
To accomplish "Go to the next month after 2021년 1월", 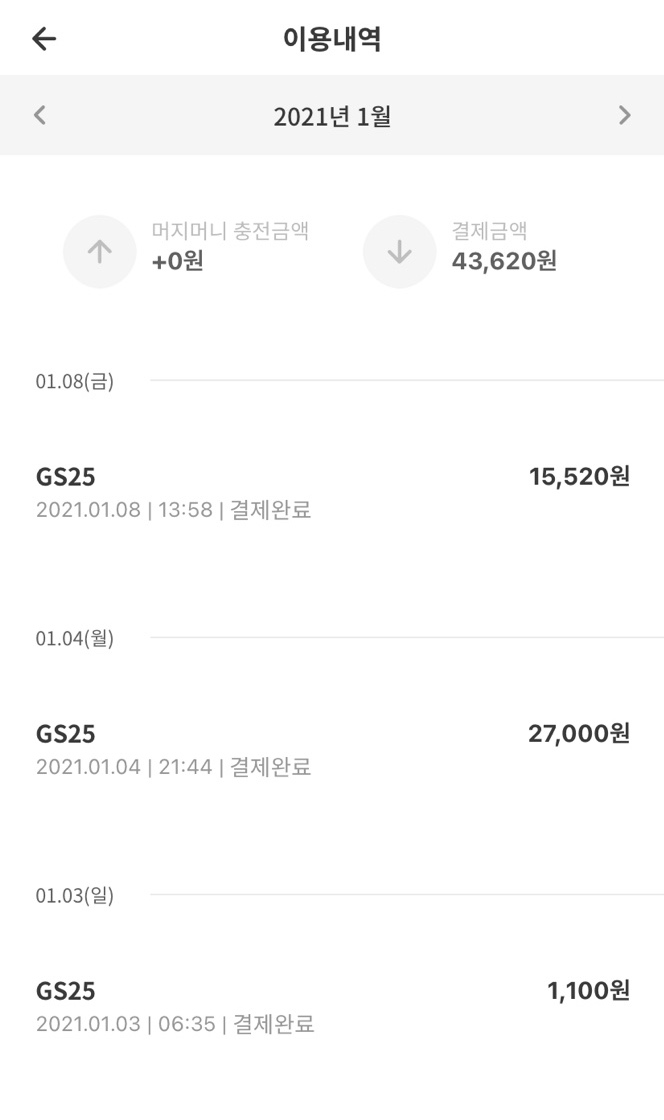I will pos(624,115).
